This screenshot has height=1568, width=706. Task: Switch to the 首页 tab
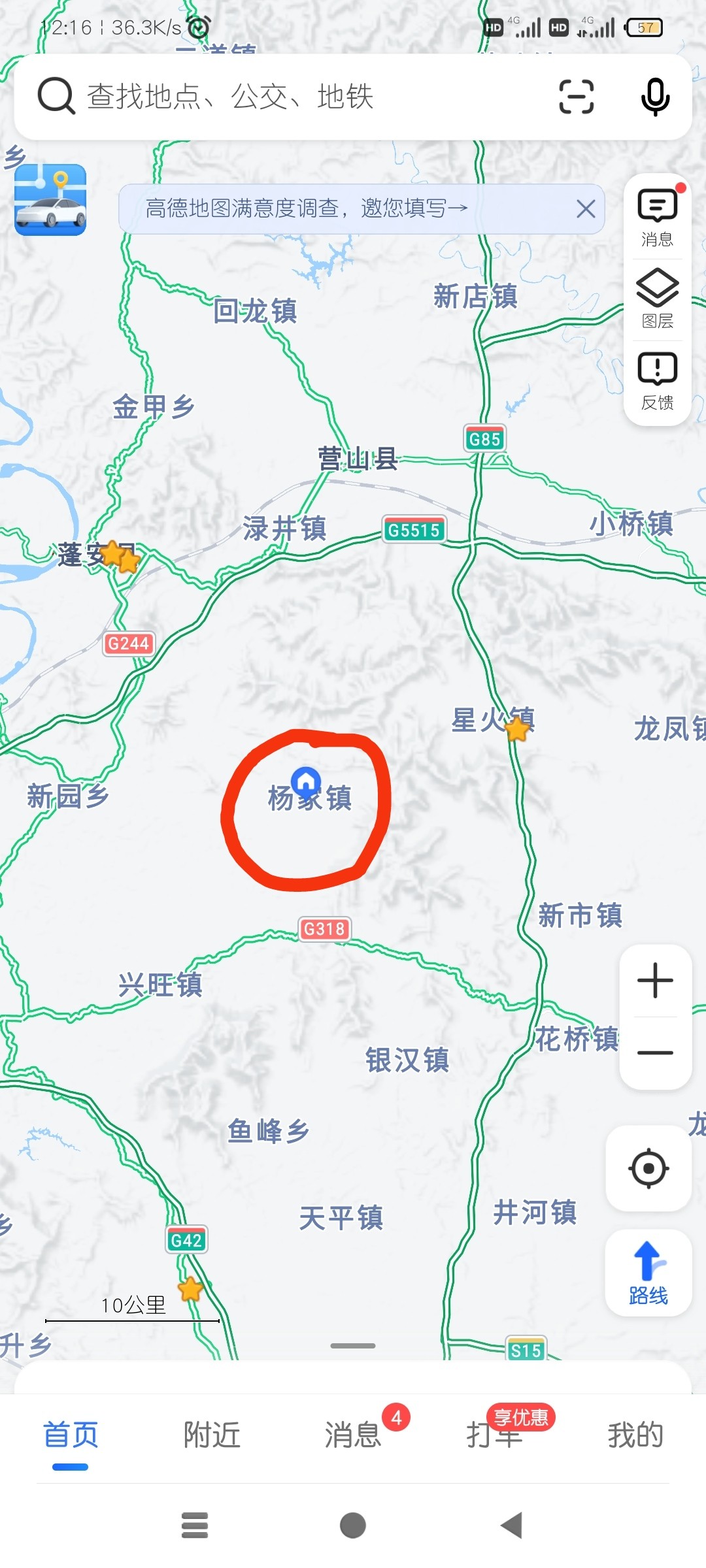(x=71, y=1435)
